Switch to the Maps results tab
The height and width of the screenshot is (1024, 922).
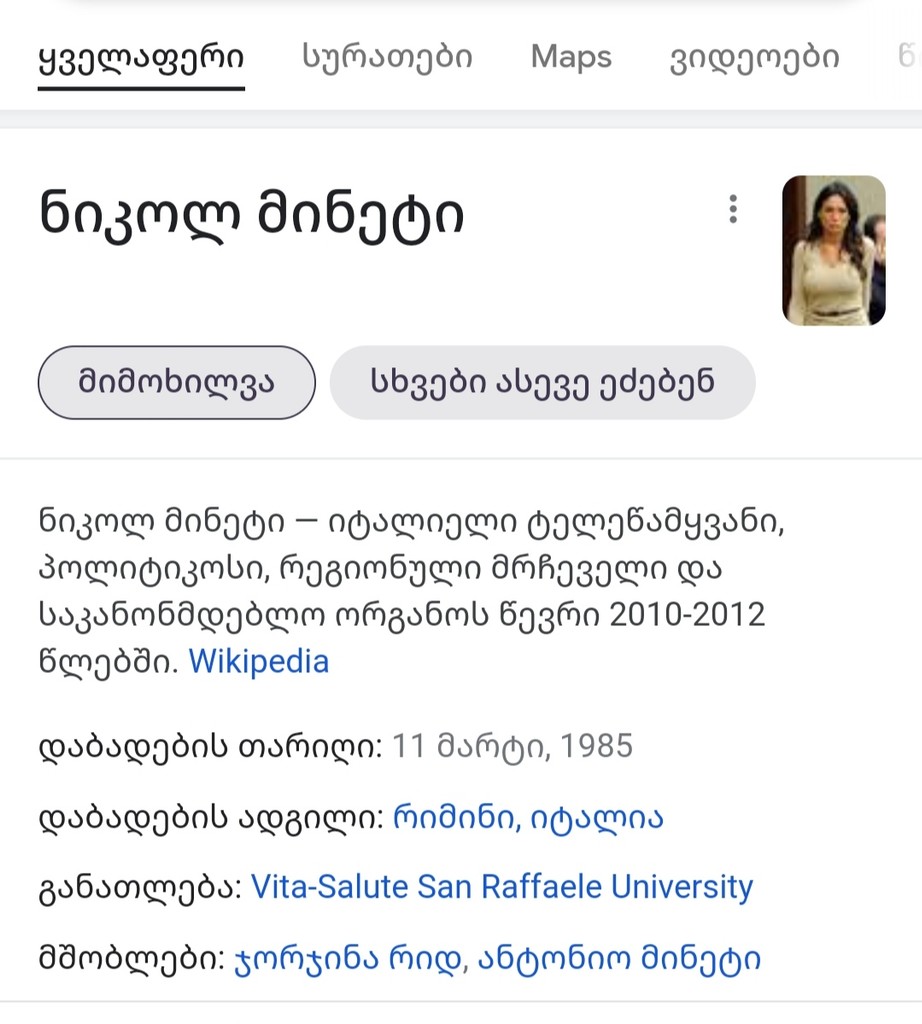(570, 57)
